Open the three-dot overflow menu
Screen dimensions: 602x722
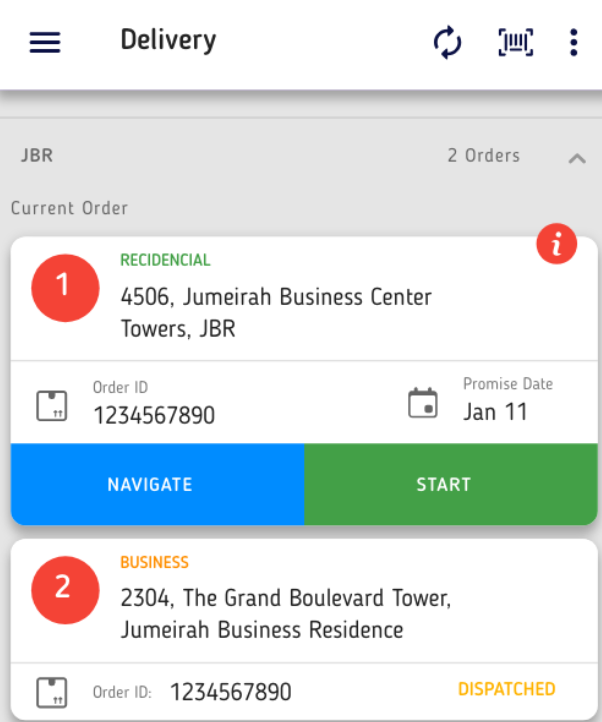[x=573, y=42]
